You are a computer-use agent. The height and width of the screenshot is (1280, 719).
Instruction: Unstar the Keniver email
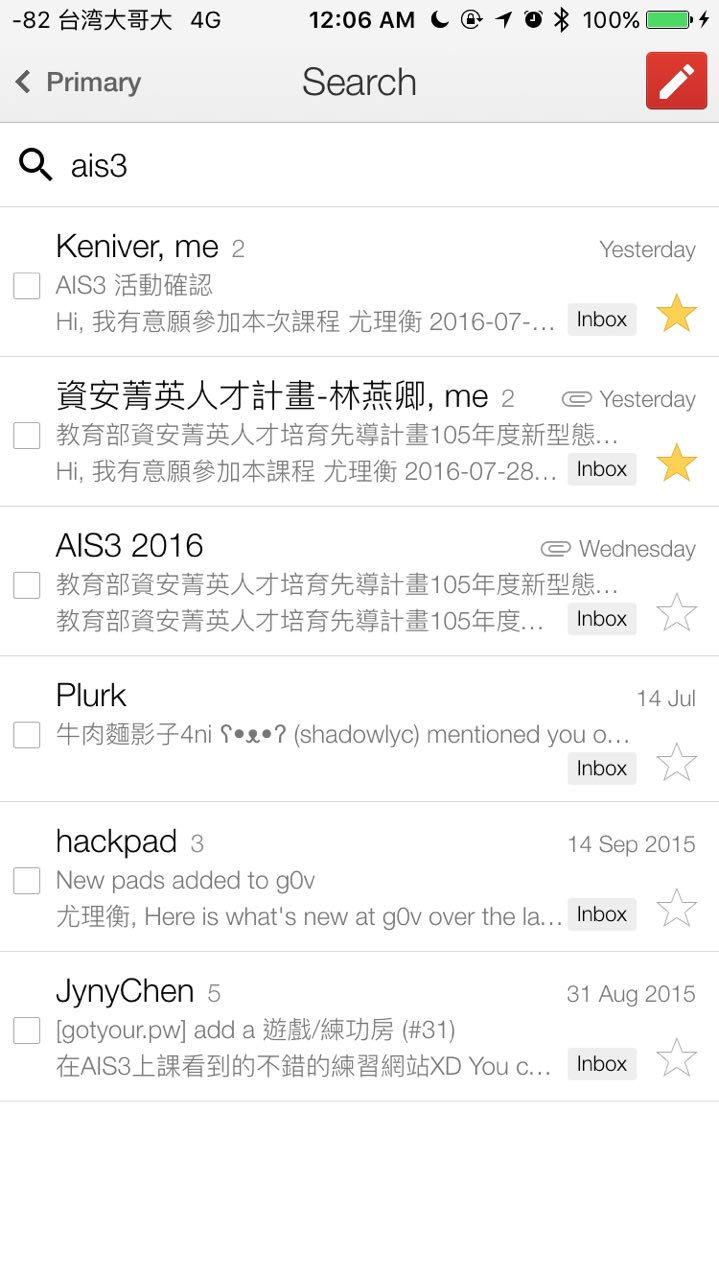click(x=676, y=314)
